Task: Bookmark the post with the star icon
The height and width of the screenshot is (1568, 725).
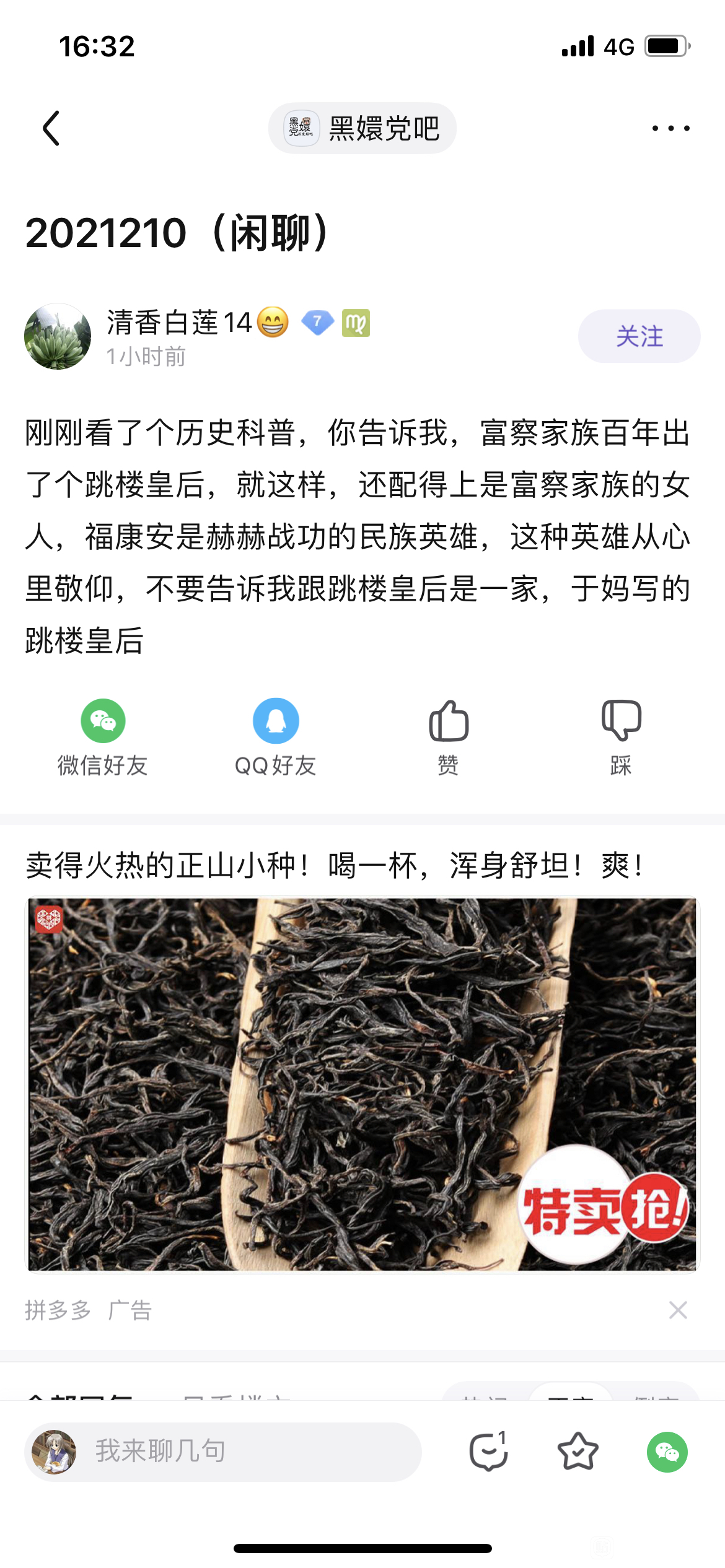Action: click(x=578, y=1452)
